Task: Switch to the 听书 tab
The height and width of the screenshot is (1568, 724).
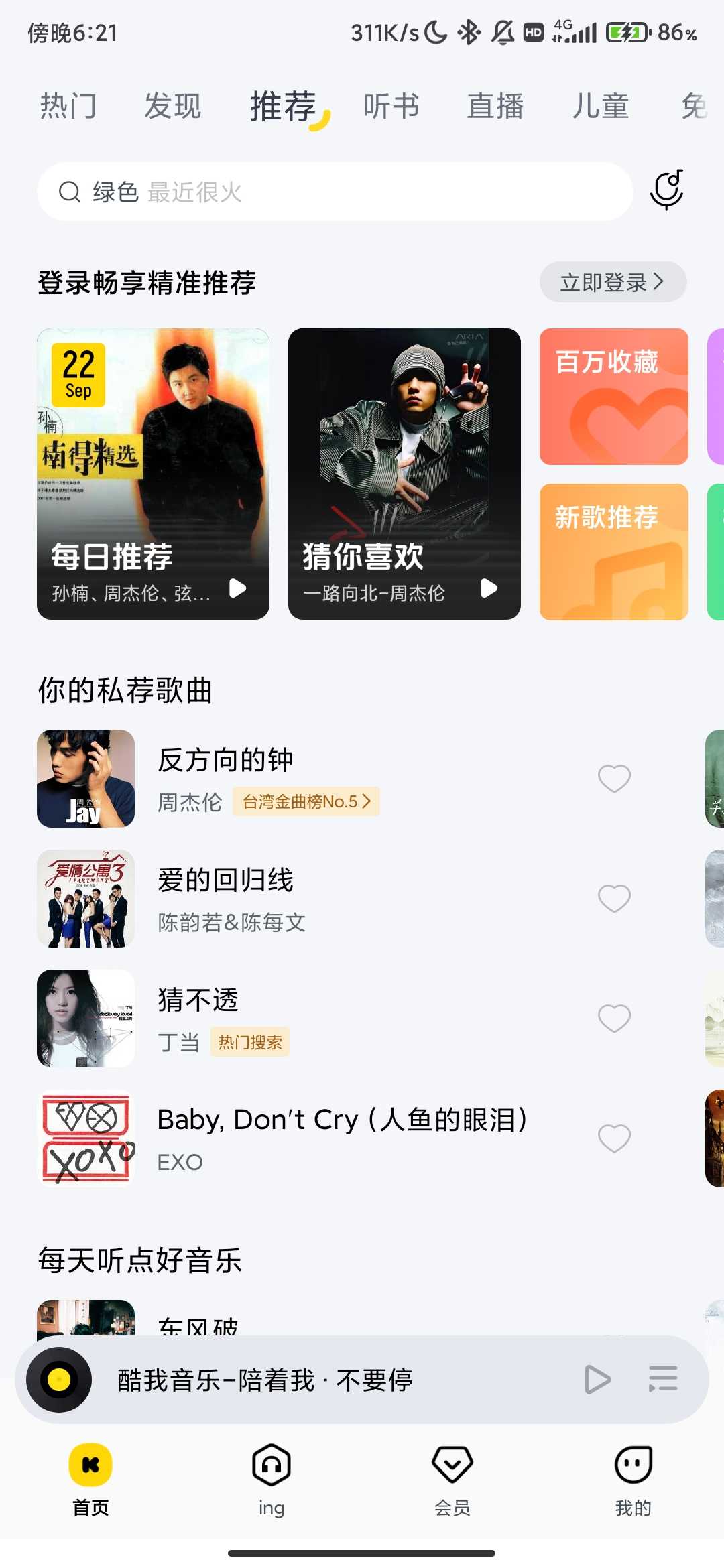Action: [x=391, y=107]
